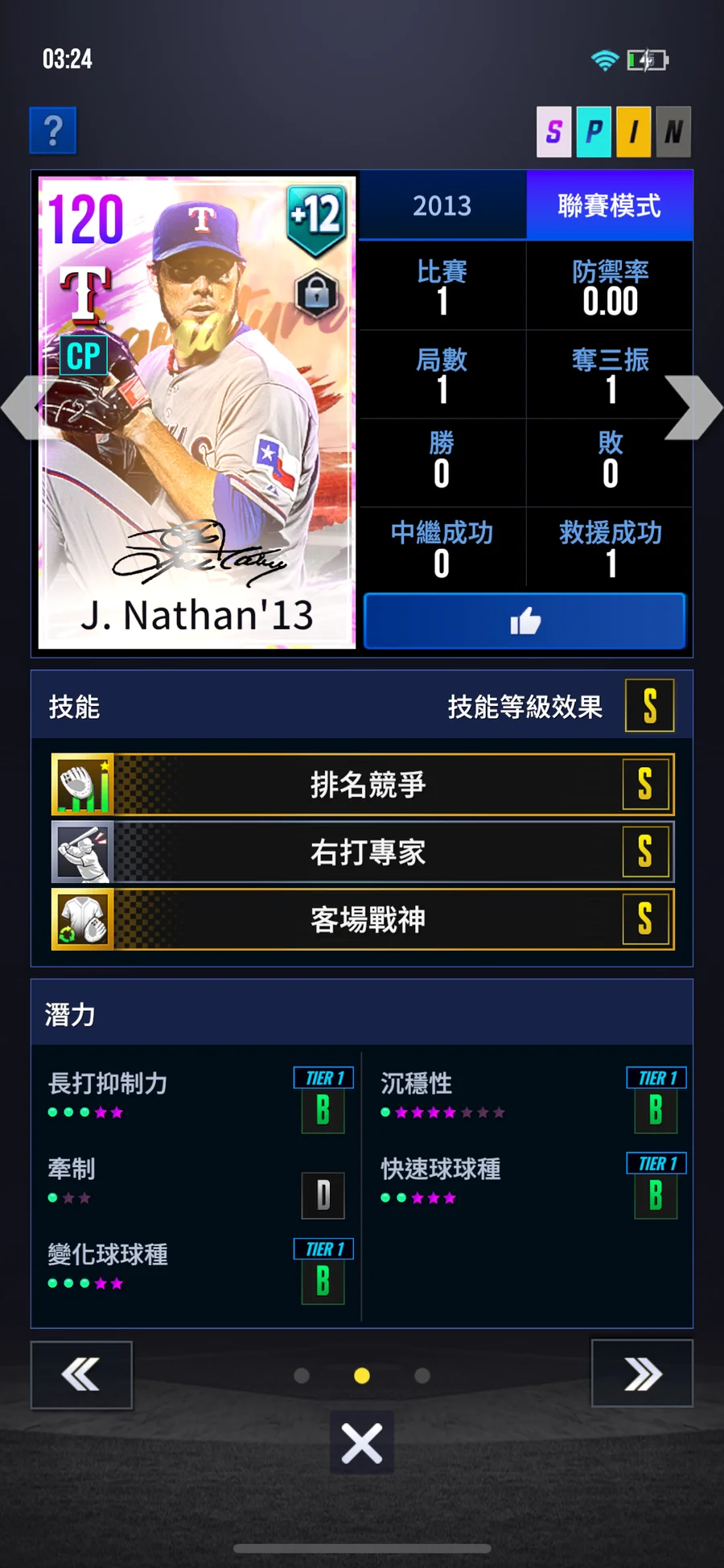Switch to the 2013 stats tab
This screenshot has width=724, height=1568.
(442, 206)
